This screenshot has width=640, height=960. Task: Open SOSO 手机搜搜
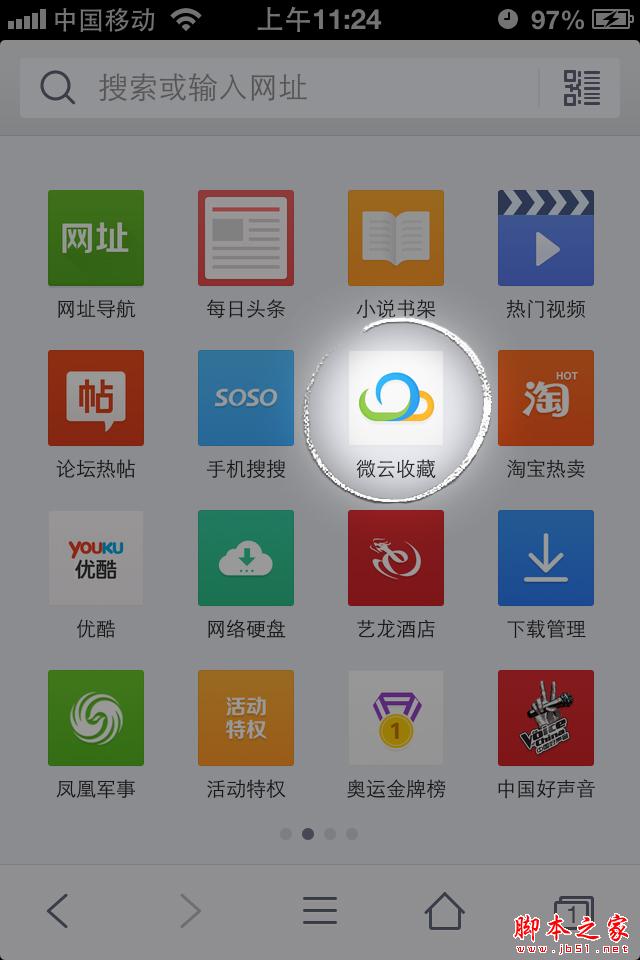coord(246,398)
